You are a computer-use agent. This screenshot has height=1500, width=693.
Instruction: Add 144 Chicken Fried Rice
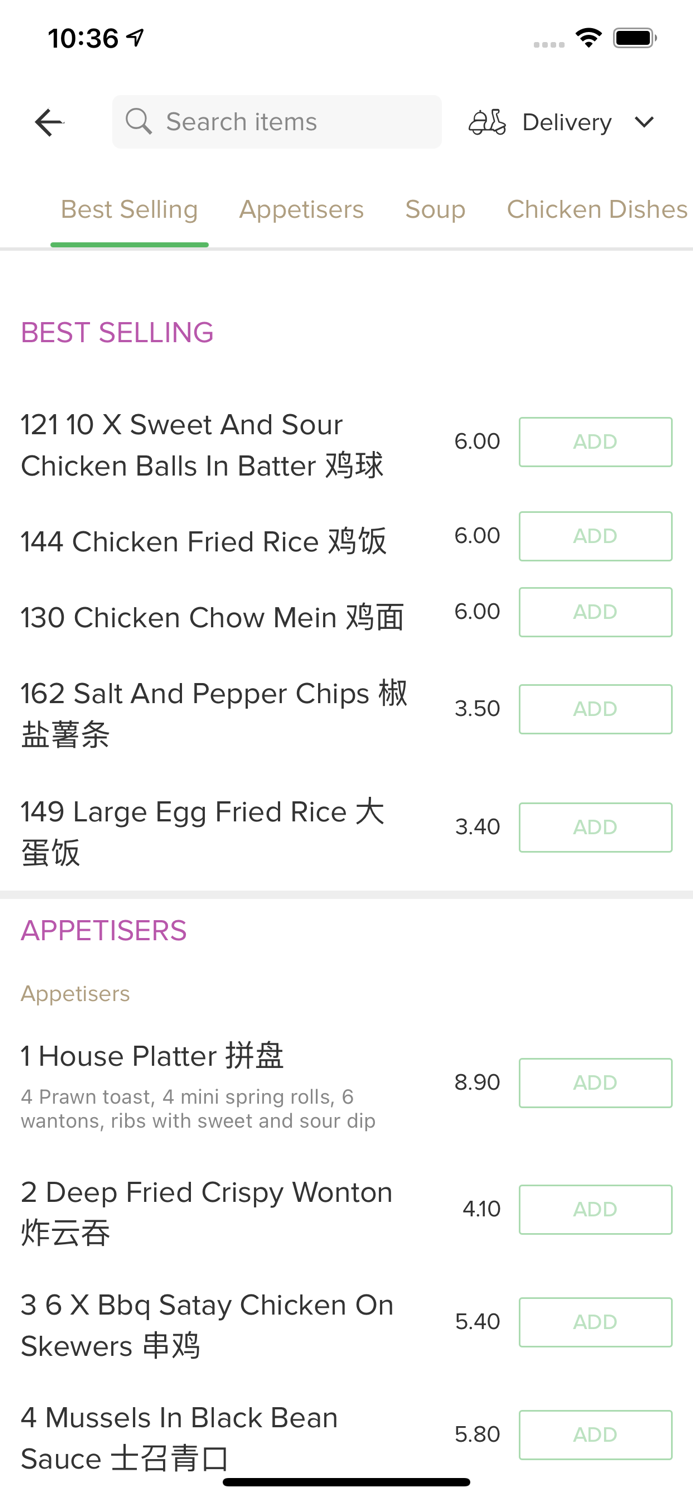click(x=595, y=536)
